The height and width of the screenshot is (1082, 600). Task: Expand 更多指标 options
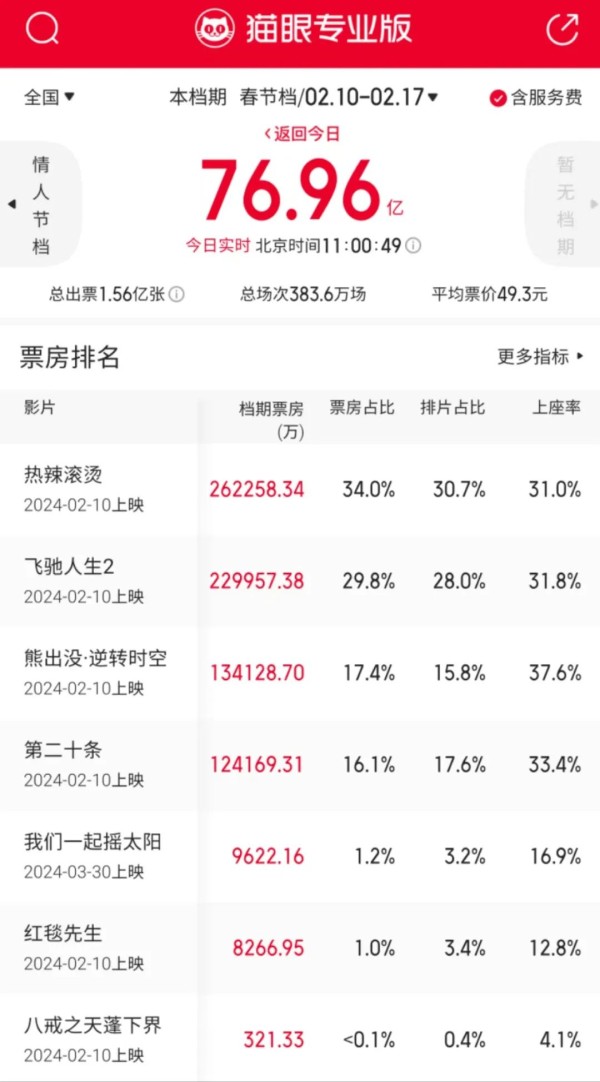tap(541, 357)
